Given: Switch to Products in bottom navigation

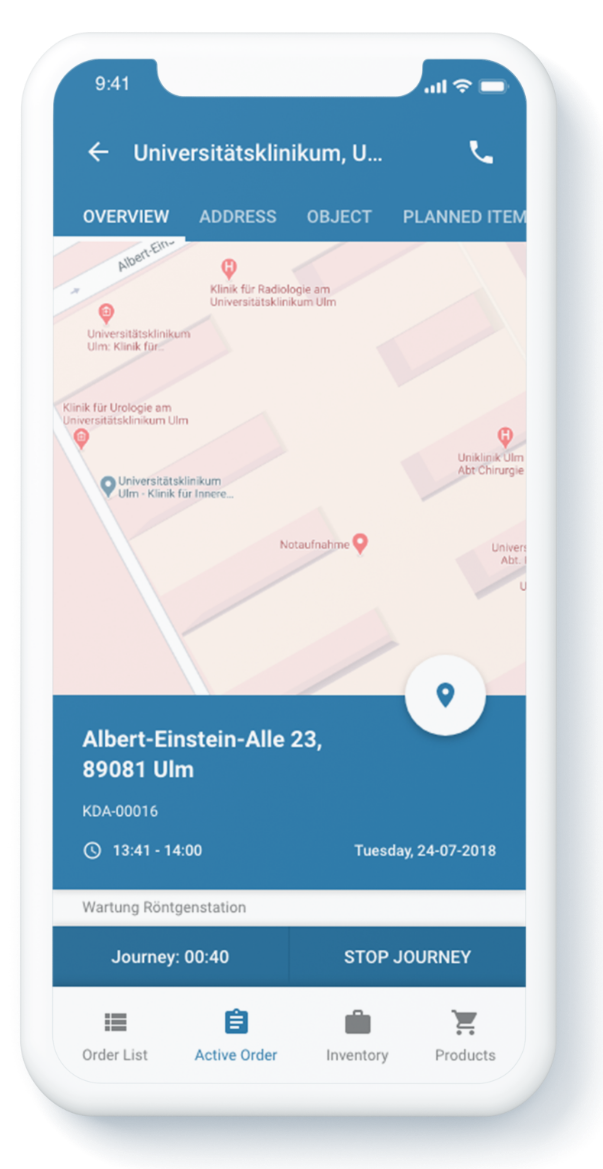Looking at the screenshot, I should pyautogui.click(x=465, y=1036).
